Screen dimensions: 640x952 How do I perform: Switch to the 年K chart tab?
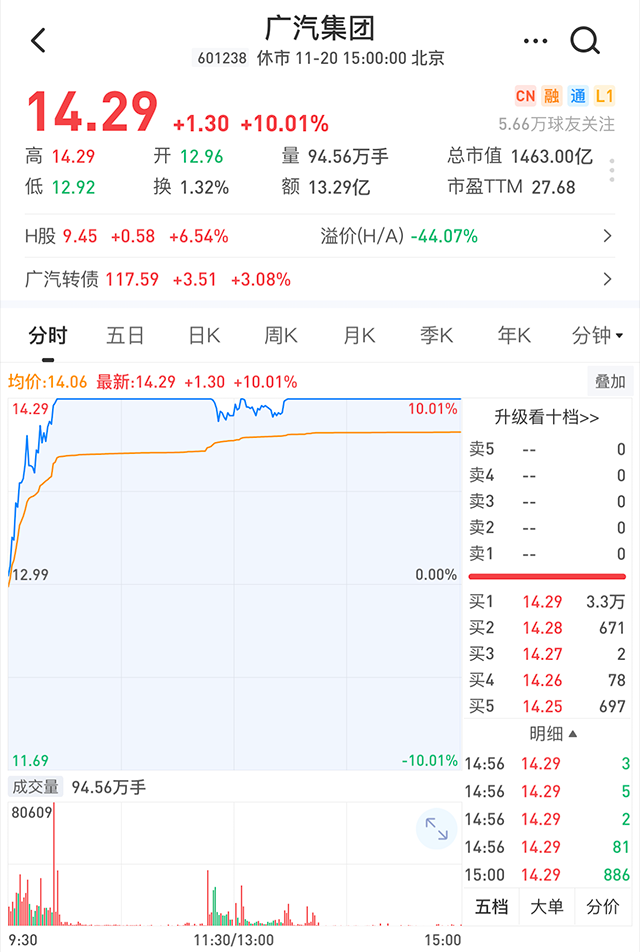point(514,336)
